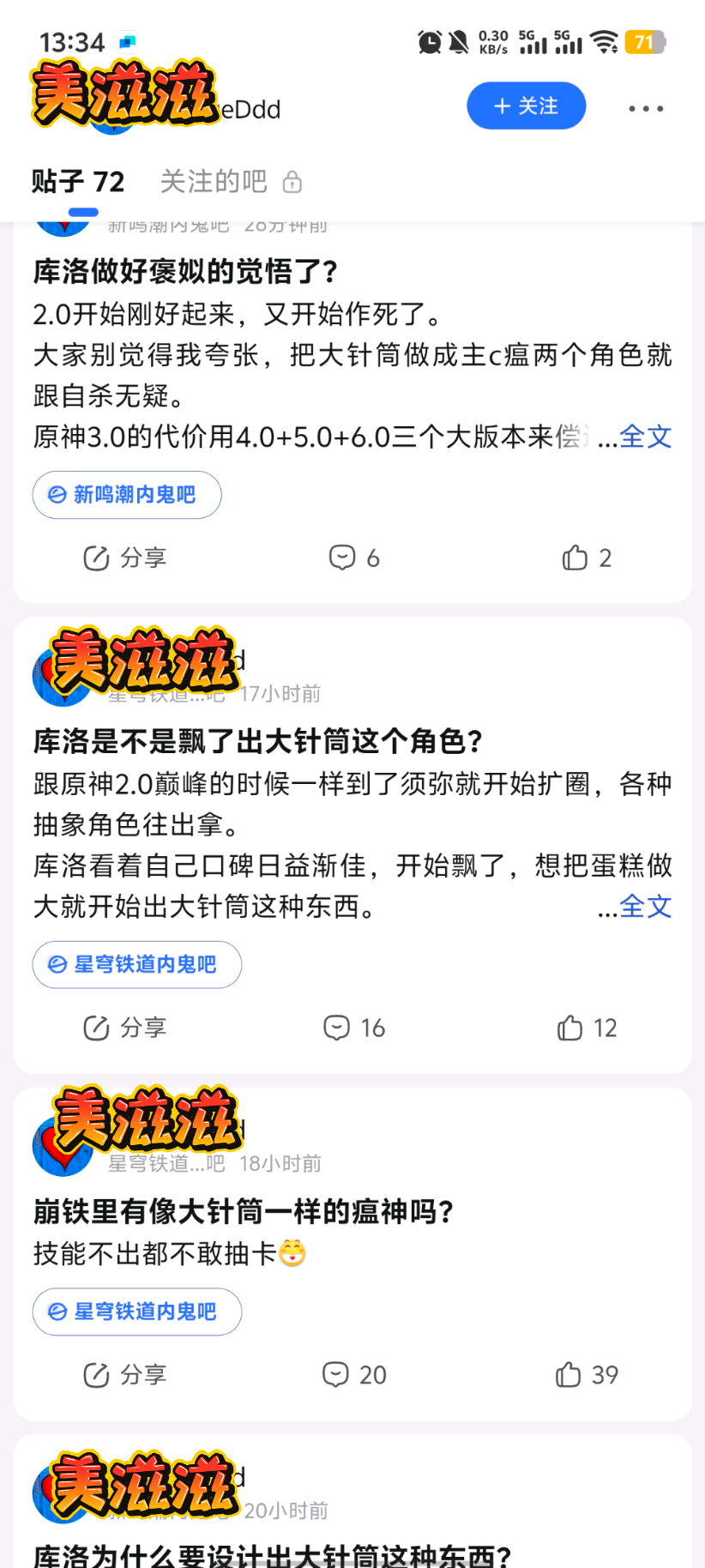Open 星穹铁道内鬼吧 chip under 崩铁里有像大针筒 post
Image resolution: width=705 pixels, height=1568 pixels.
(x=137, y=1312)
